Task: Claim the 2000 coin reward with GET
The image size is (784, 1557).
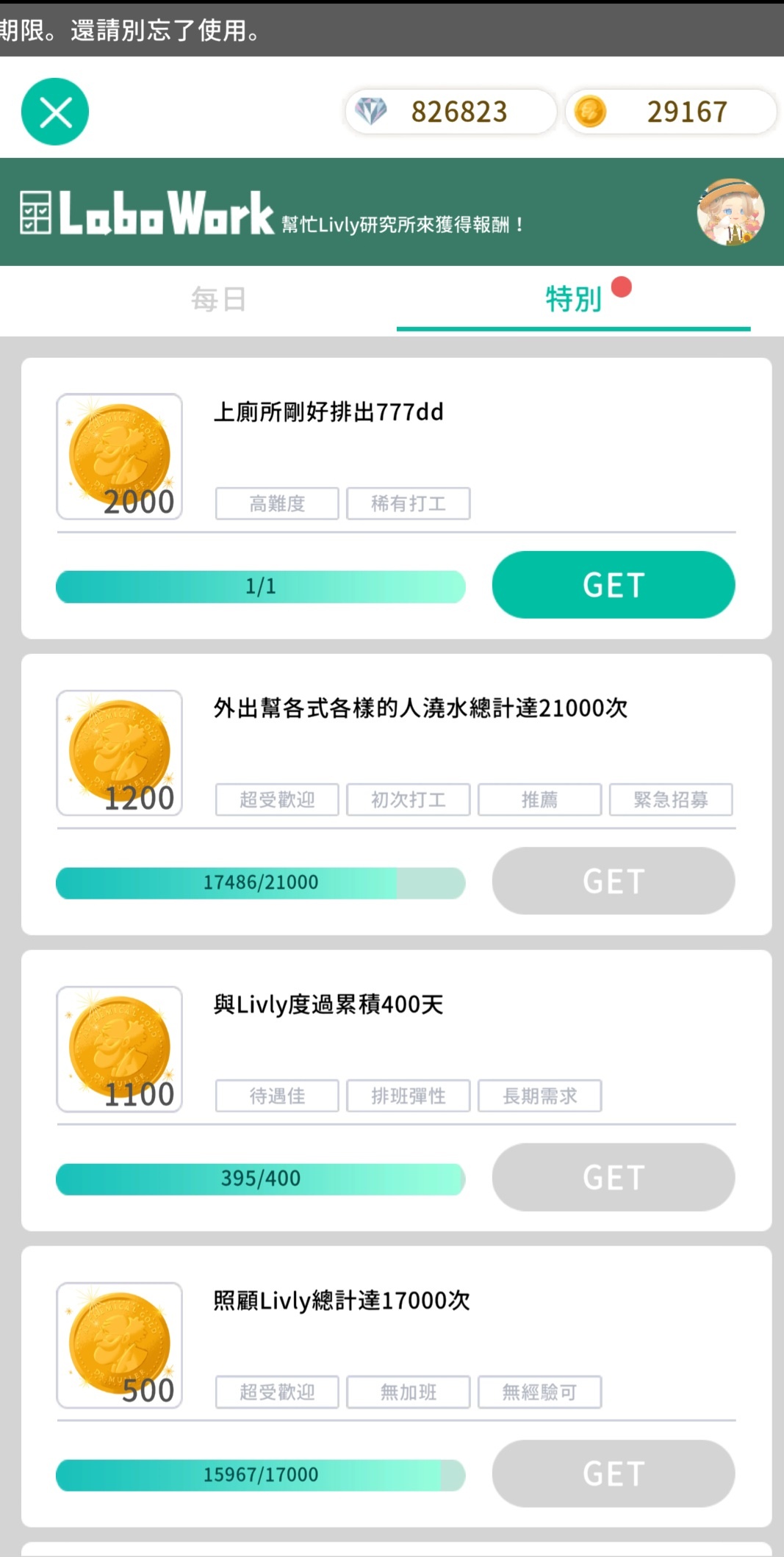Action: tap(613, 585)
